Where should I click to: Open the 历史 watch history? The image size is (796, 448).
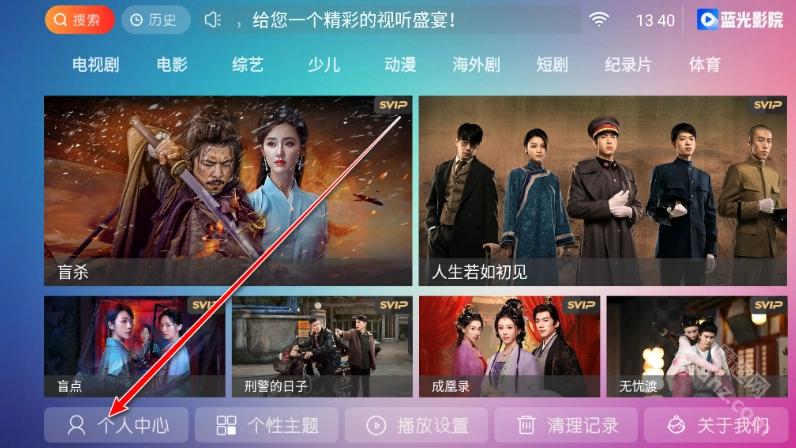(x=155, y=20)
